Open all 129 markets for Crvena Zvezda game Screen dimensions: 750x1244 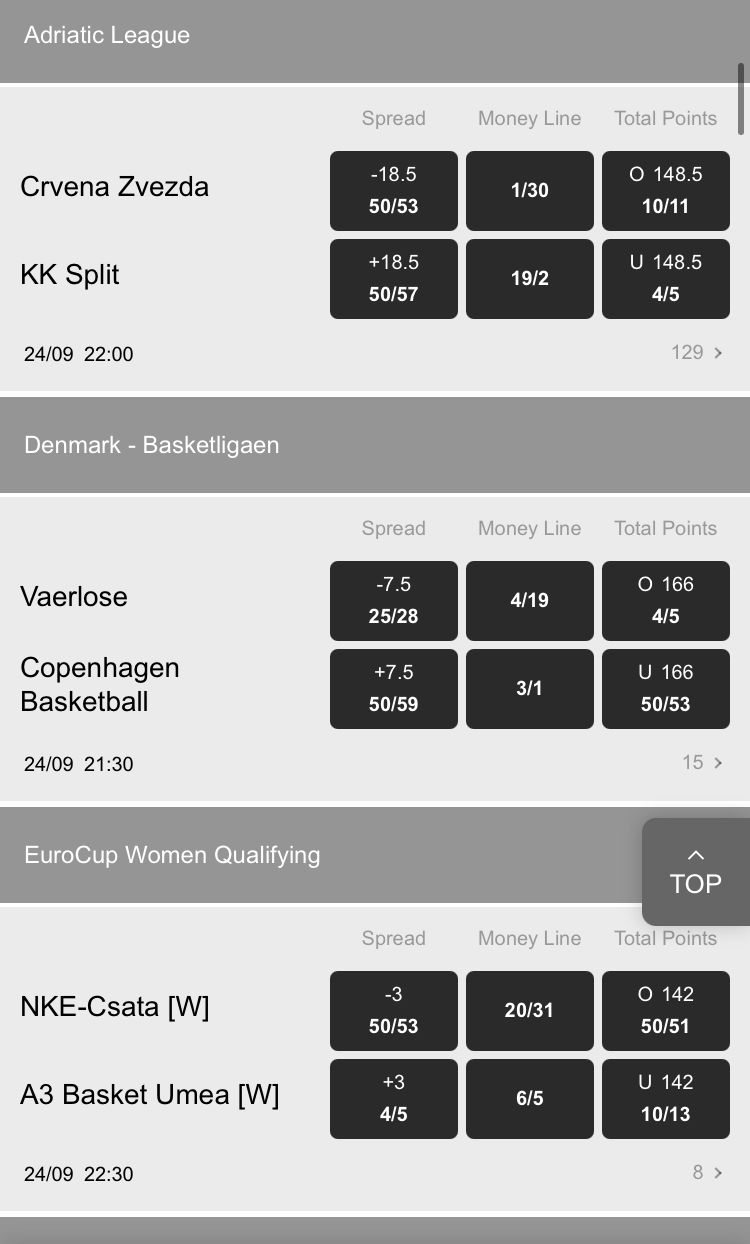[697, 352]
